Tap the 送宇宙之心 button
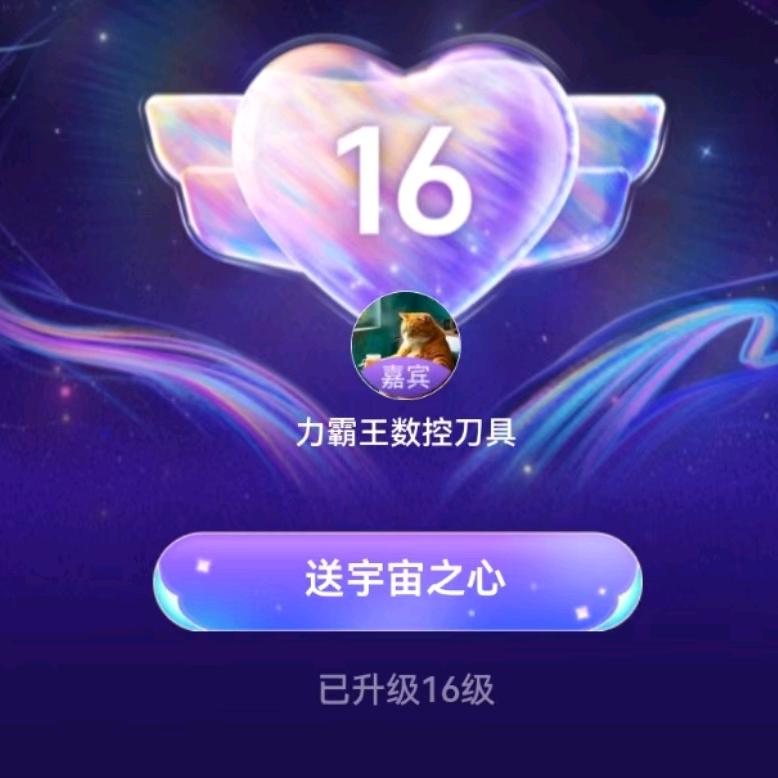The width and height of the screenshot is (778, 778). click(x=397, y=581)
